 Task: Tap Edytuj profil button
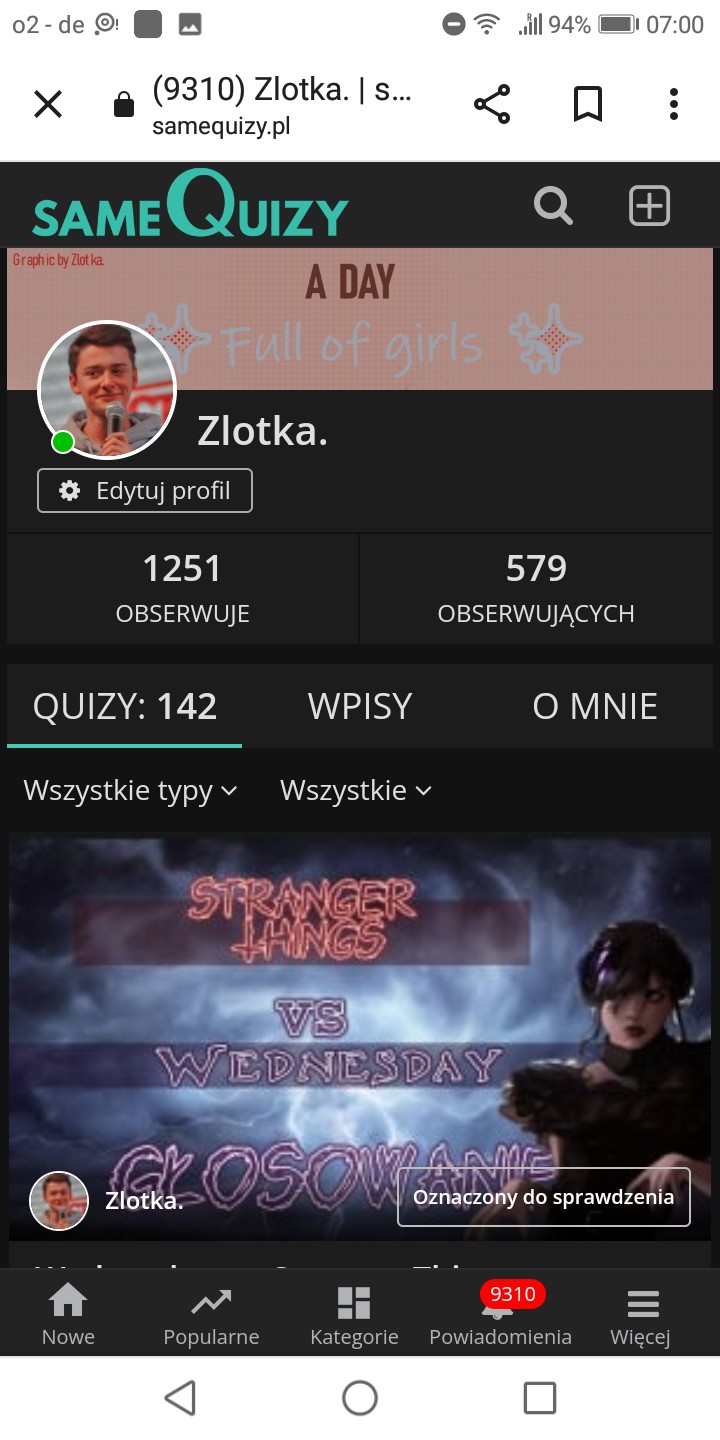click(145, 491)
